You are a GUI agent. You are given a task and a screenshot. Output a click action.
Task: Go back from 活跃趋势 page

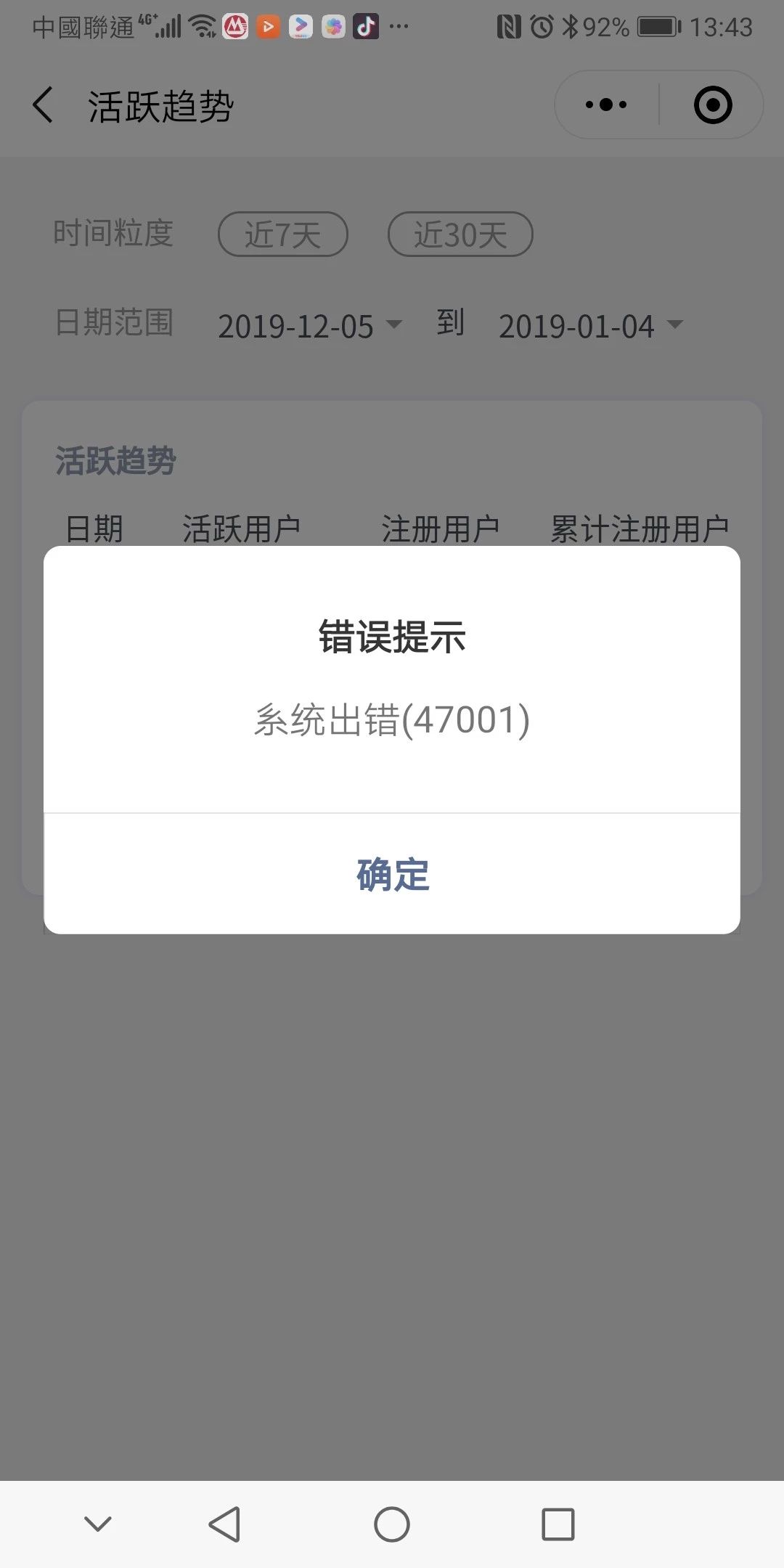(44, 105)
